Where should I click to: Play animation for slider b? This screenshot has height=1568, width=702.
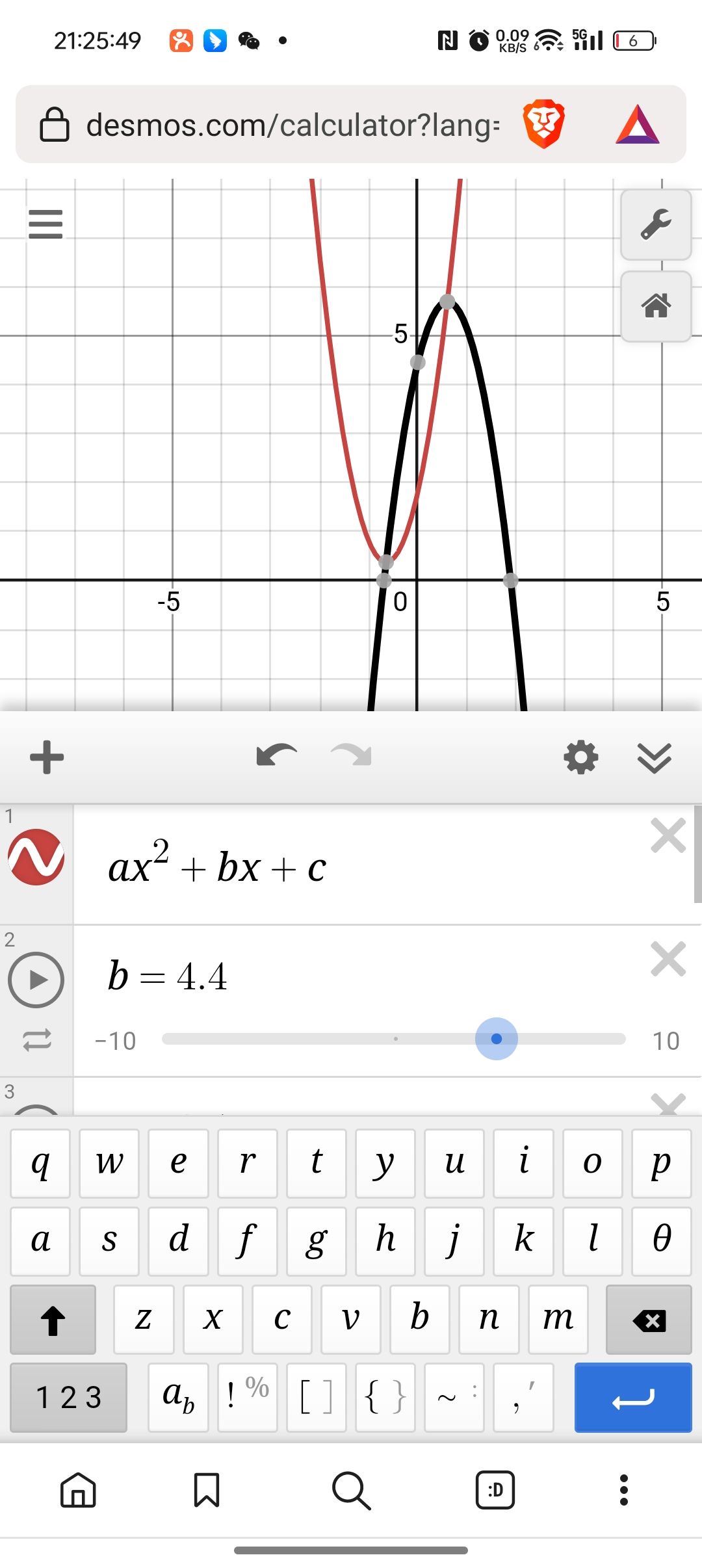tap(36, 980)
